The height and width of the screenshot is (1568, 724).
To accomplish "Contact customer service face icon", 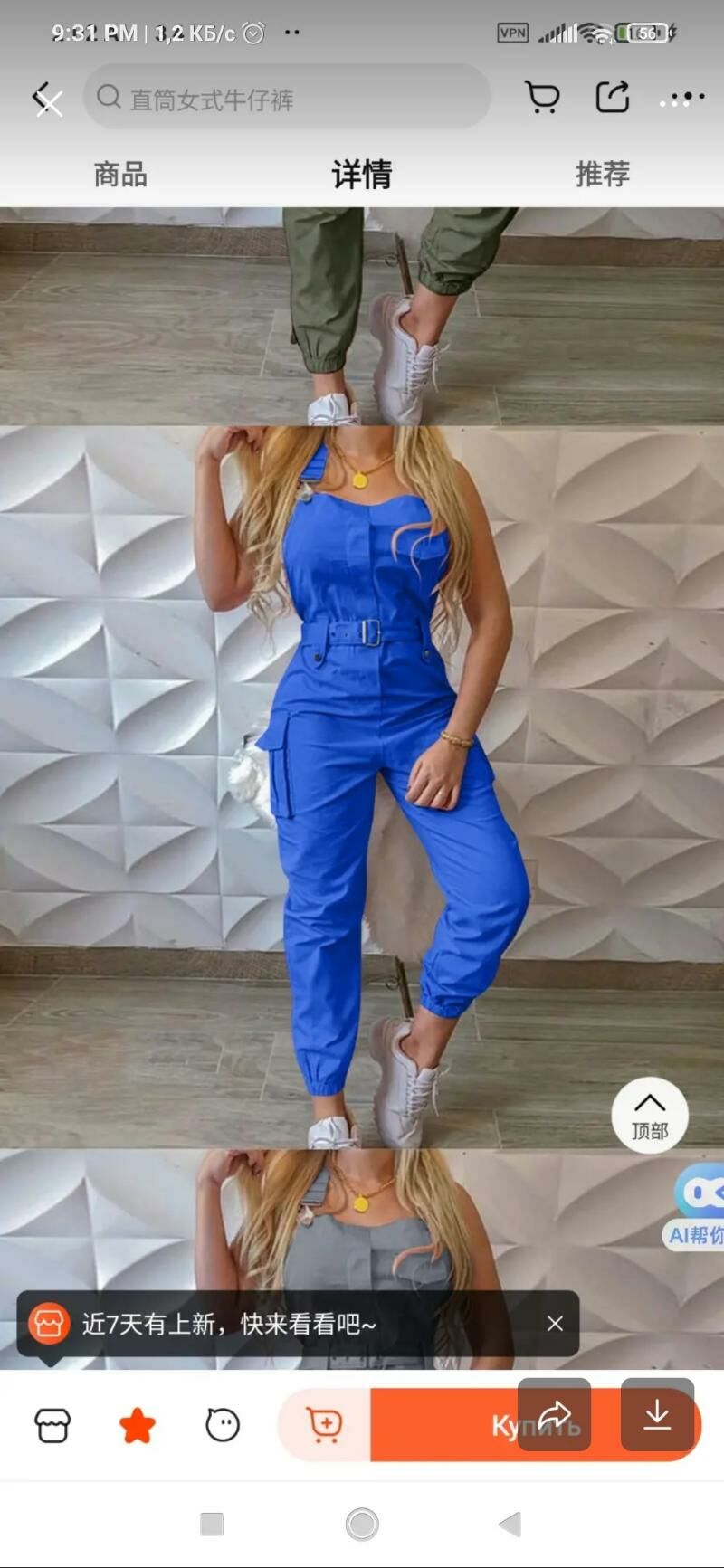I will click(x=222, y=1425).
